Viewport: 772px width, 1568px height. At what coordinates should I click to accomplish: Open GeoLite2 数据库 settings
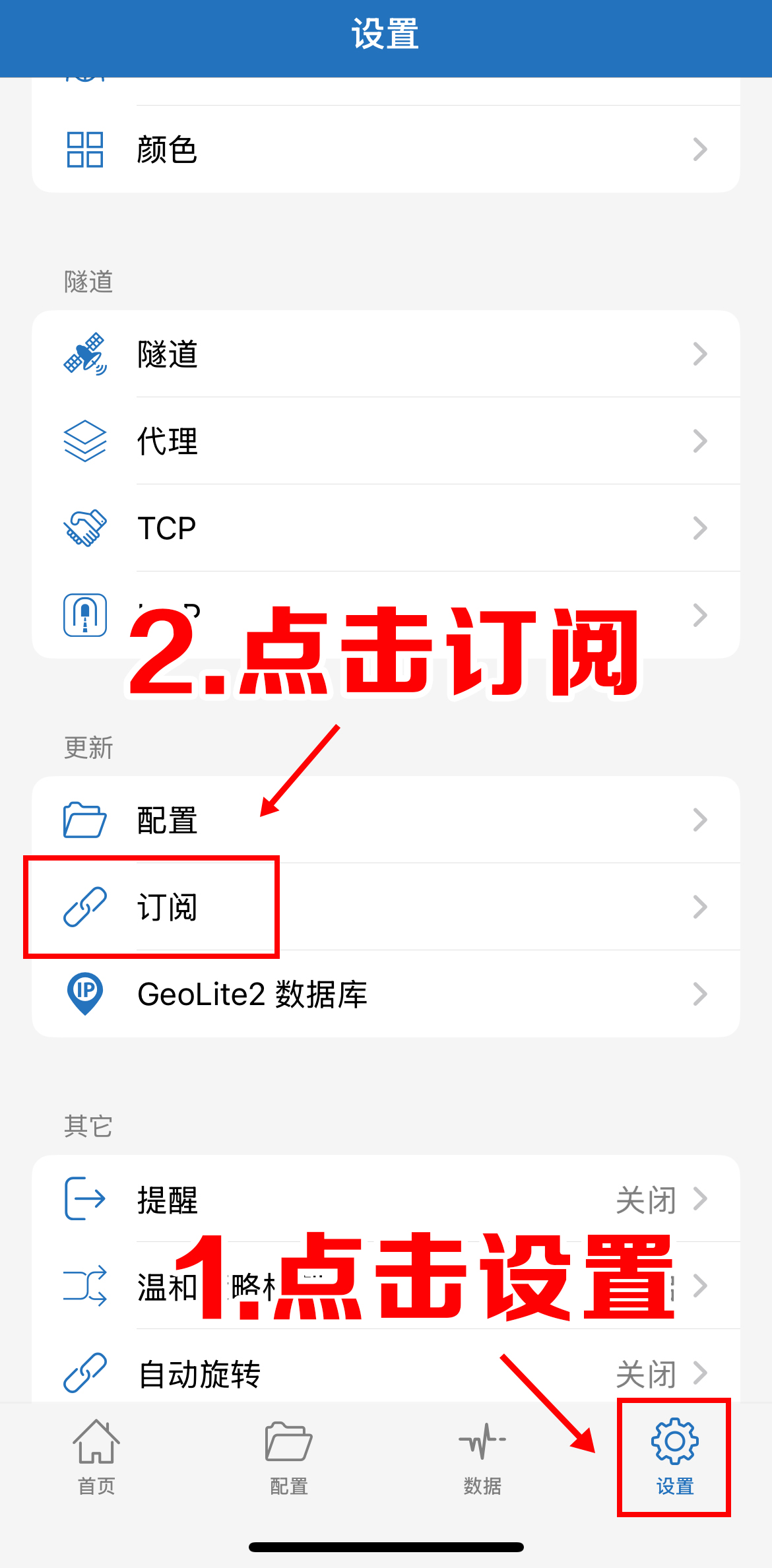click(385, 994)
